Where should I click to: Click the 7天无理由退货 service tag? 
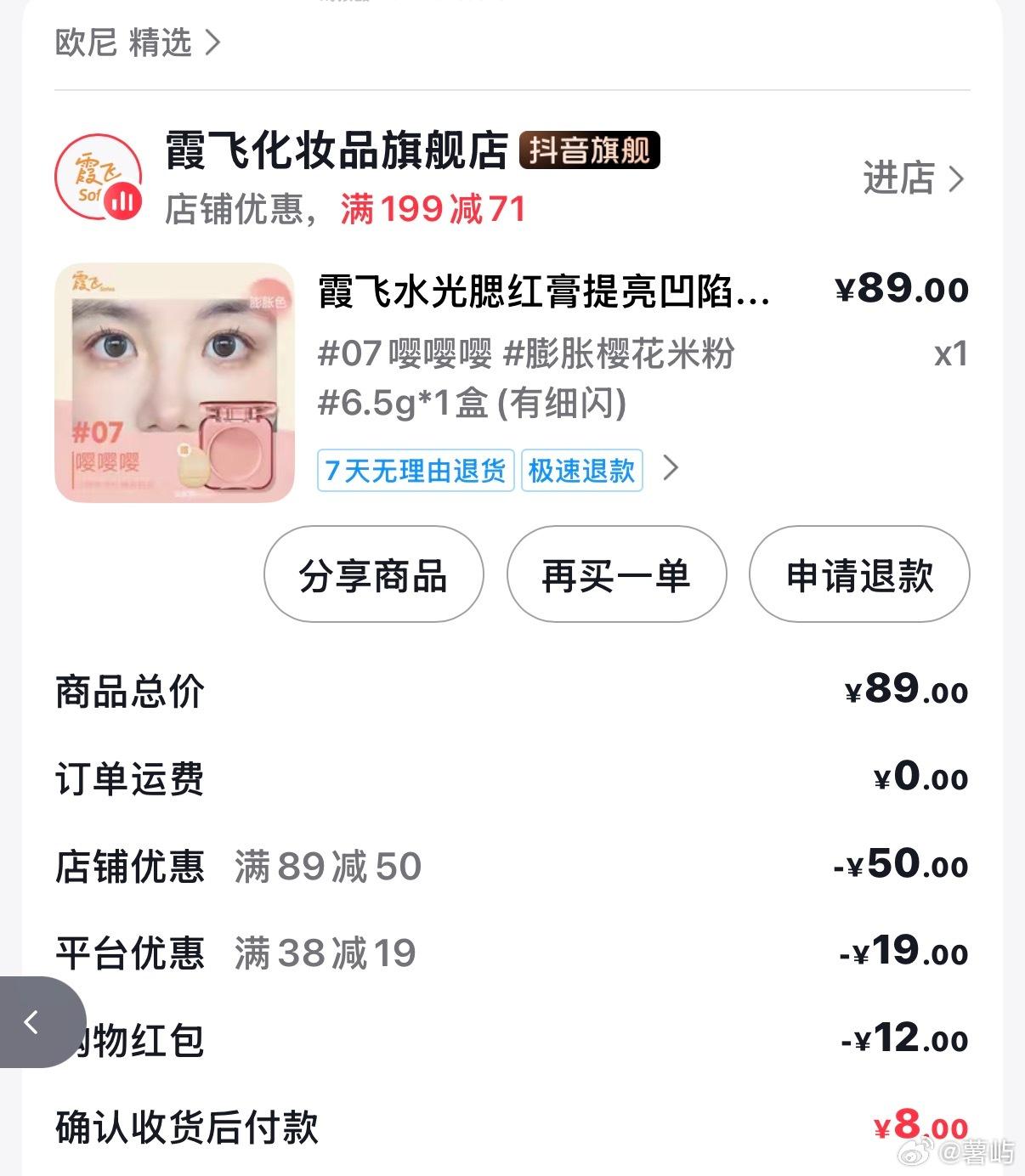[x=414, y=469]
